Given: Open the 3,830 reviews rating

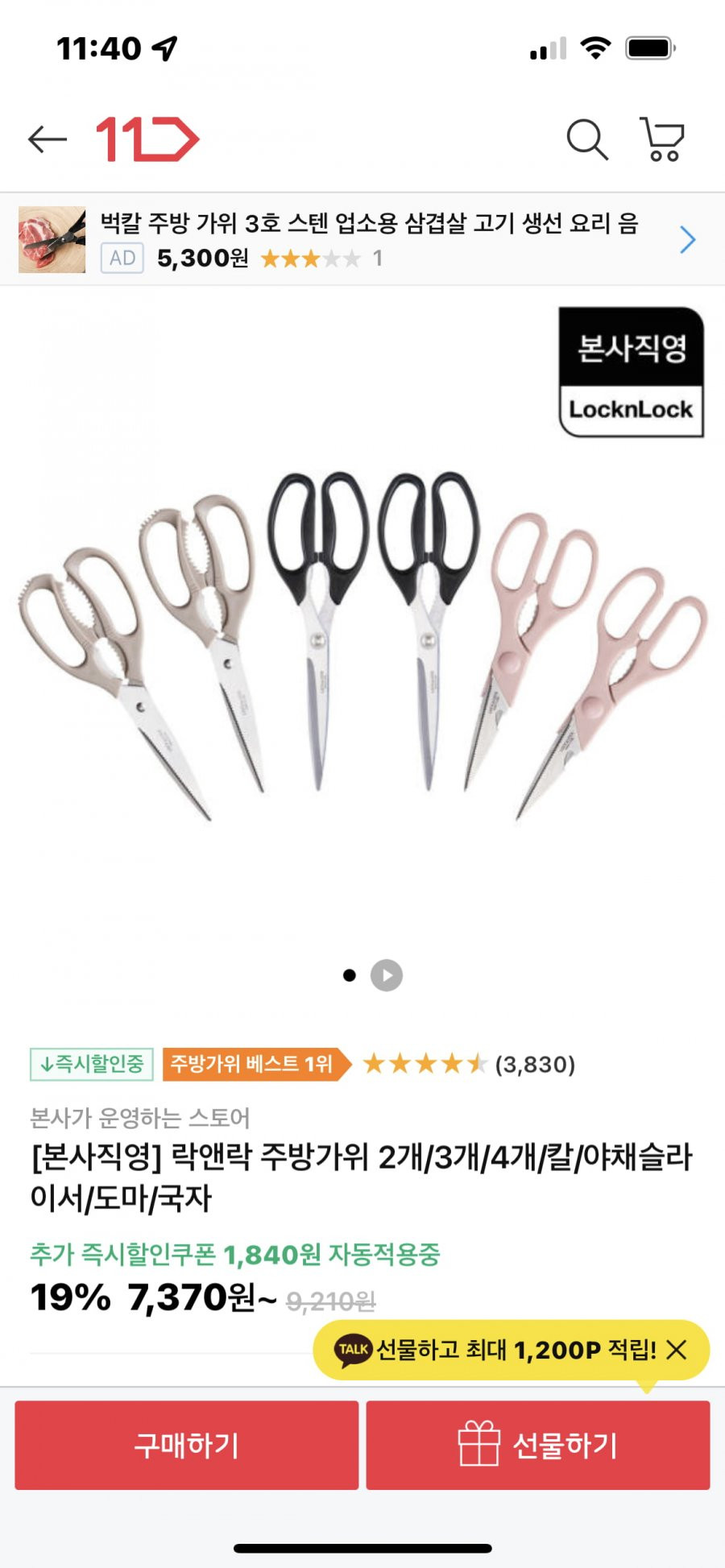Looking at the screenshot, I should tap(469, 1064).
